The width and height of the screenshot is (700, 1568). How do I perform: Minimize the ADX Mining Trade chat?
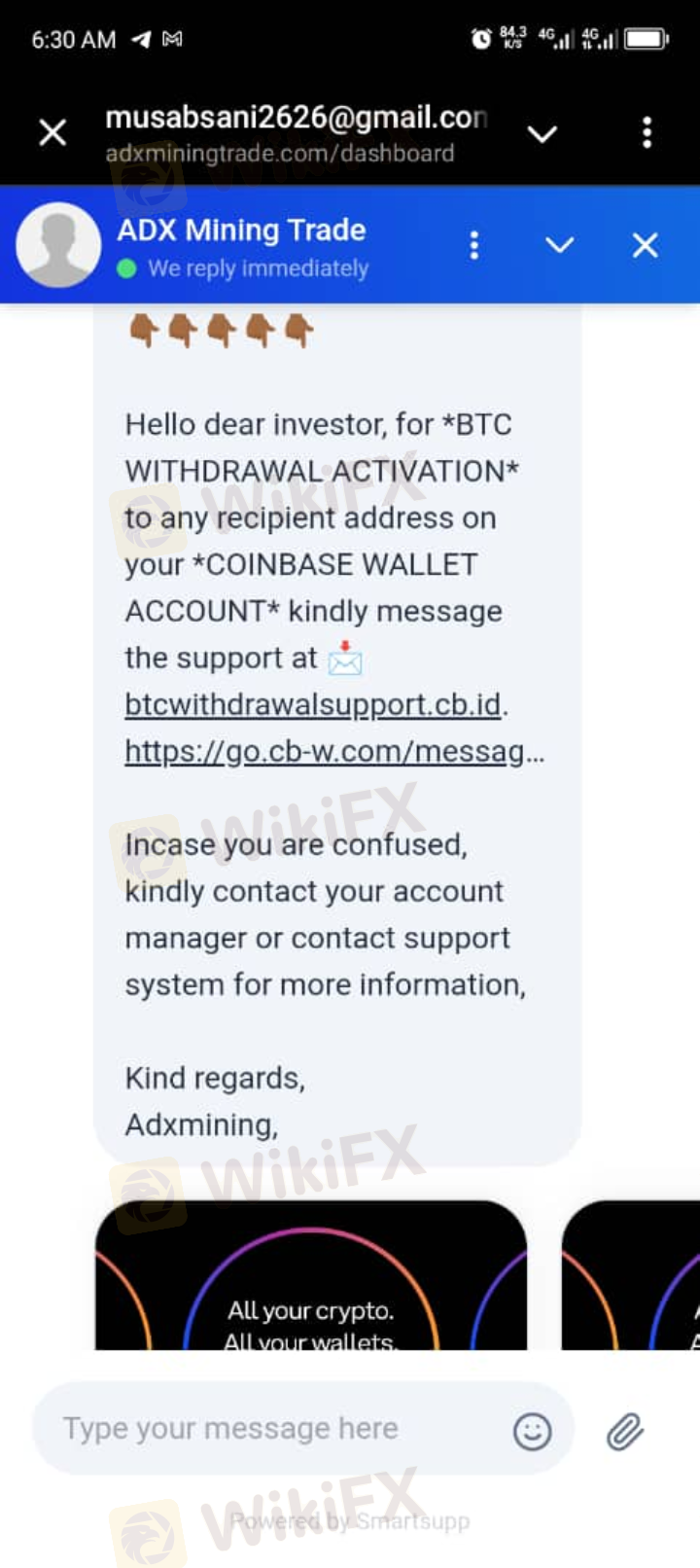[x=559, y=245]
